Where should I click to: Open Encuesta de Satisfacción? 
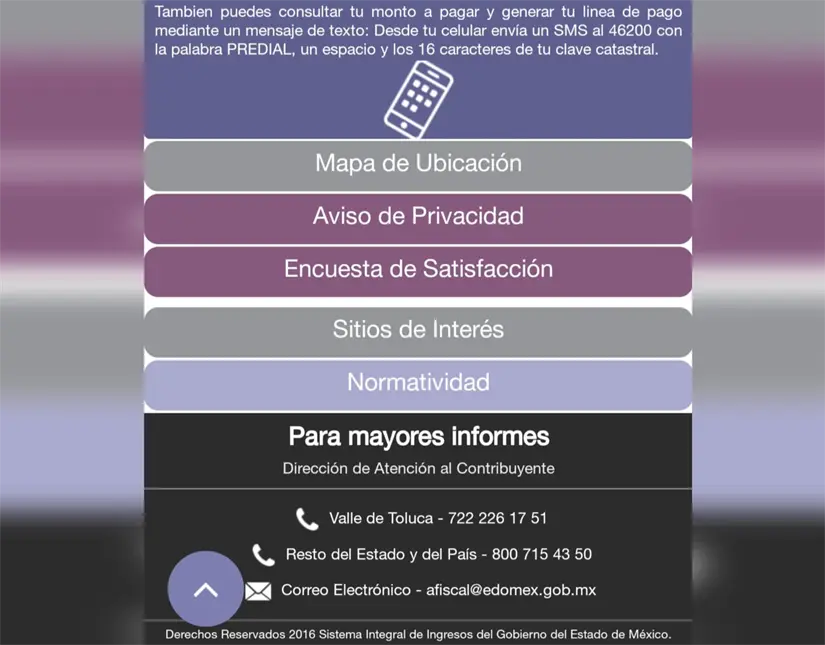pyautogui.click(x=418, y=270)
